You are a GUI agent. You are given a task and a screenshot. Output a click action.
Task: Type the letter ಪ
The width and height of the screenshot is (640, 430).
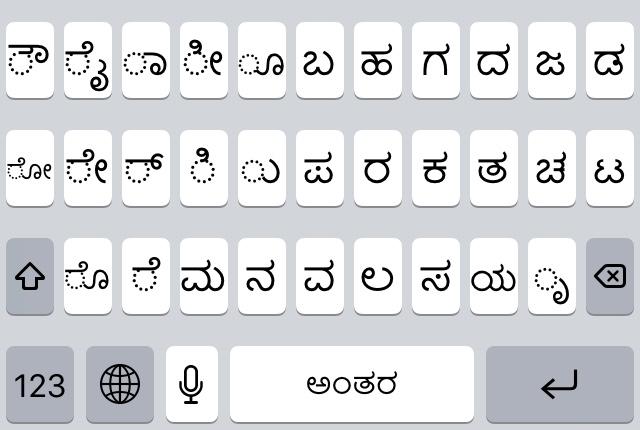coord(320,169)
